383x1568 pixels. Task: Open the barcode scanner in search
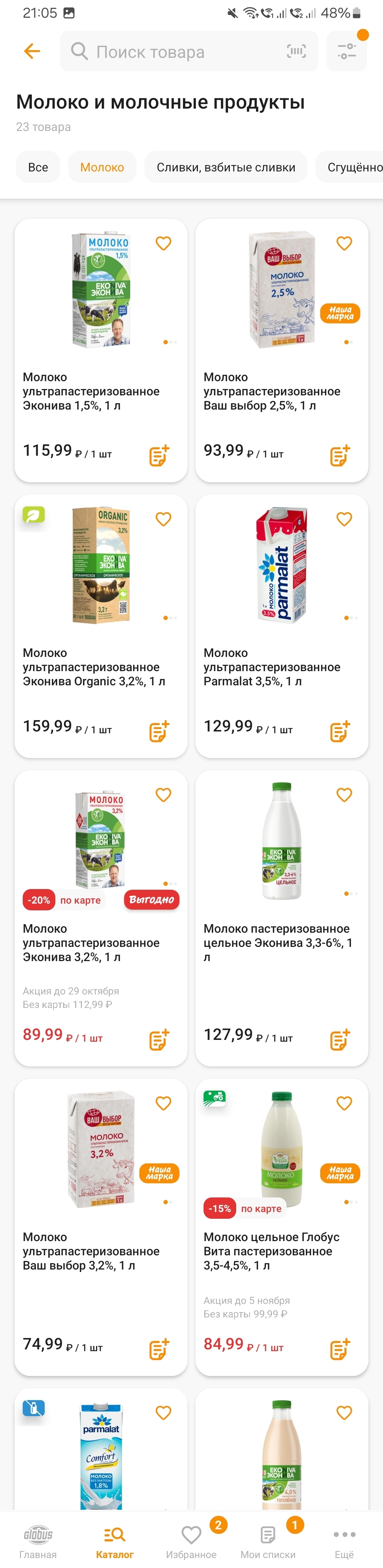(296, 52)
